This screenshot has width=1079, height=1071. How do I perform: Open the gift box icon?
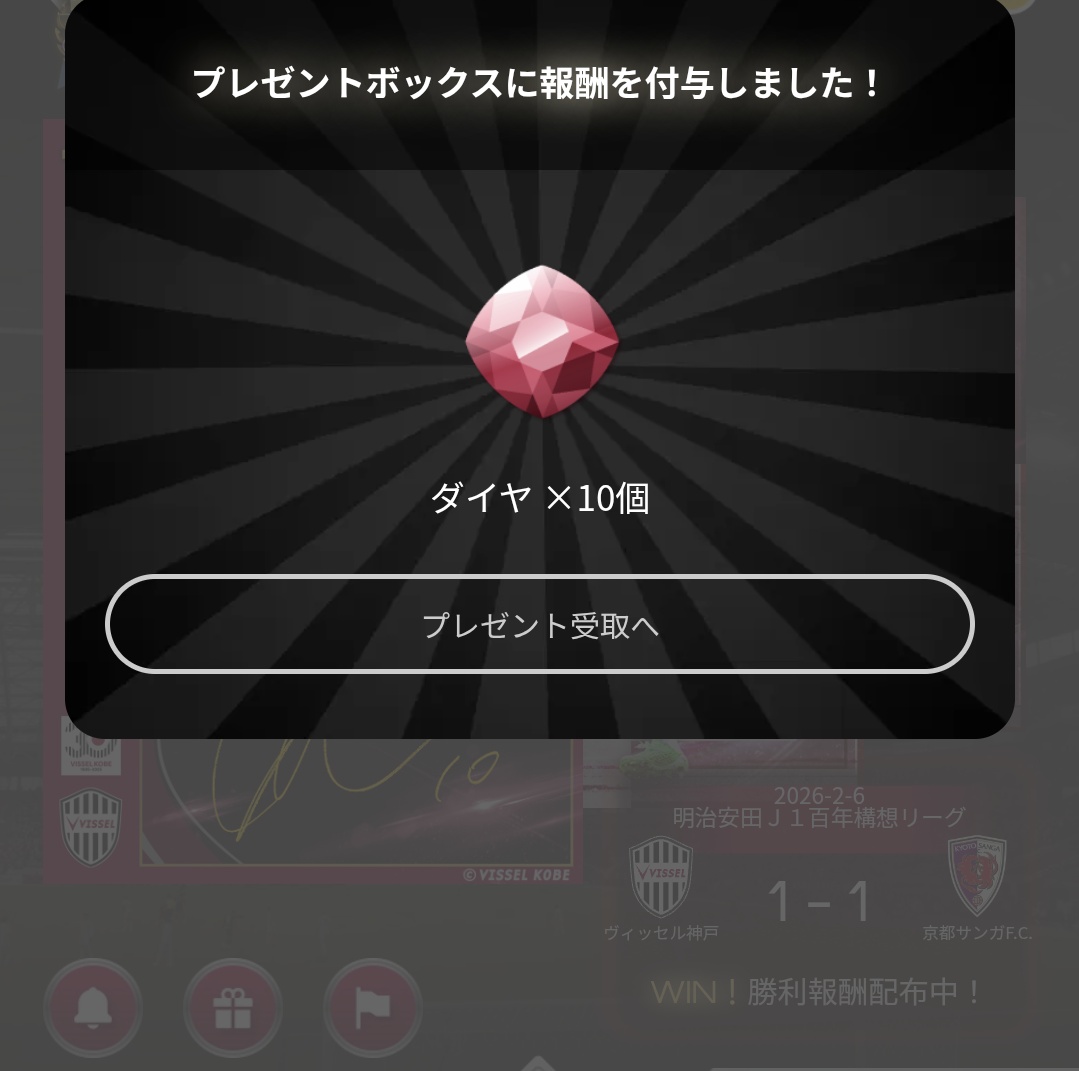(233, 1007)
